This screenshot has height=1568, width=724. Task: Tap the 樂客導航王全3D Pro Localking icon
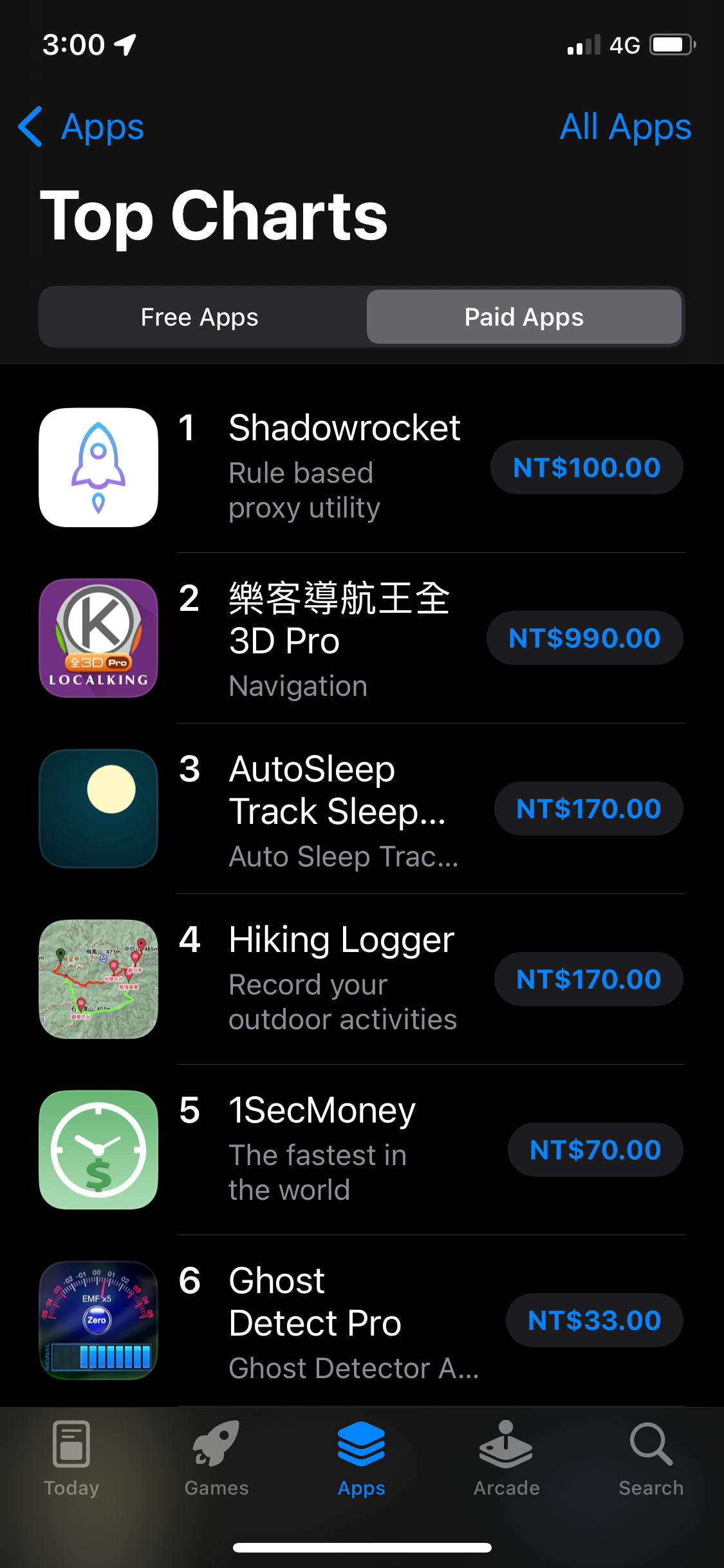98,638
